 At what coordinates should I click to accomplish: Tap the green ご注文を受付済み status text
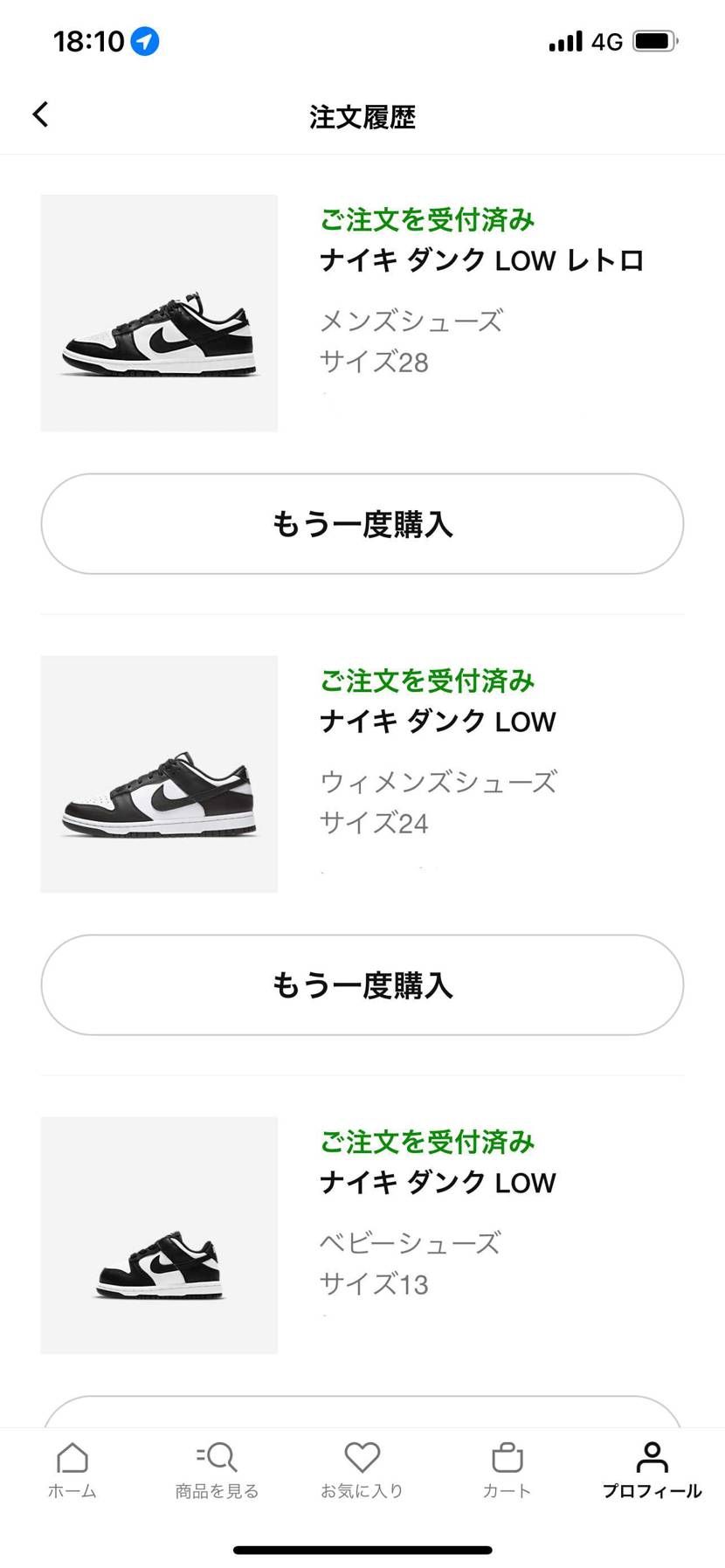pos(427,219)
